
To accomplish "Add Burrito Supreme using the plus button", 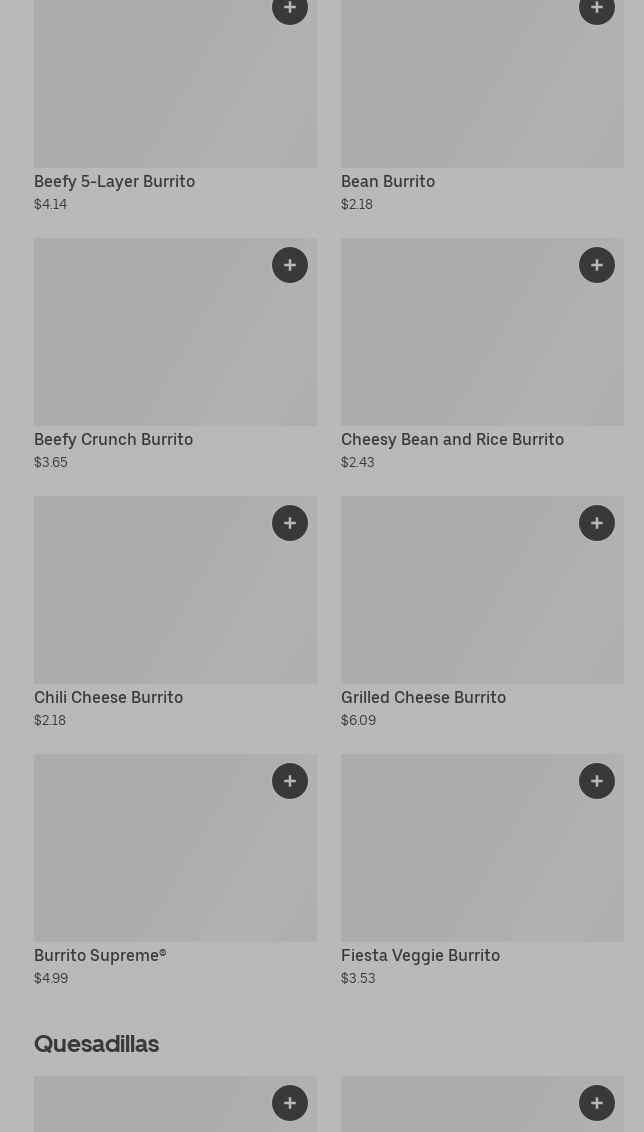I will pyautogui.click(x=290, y=781).
